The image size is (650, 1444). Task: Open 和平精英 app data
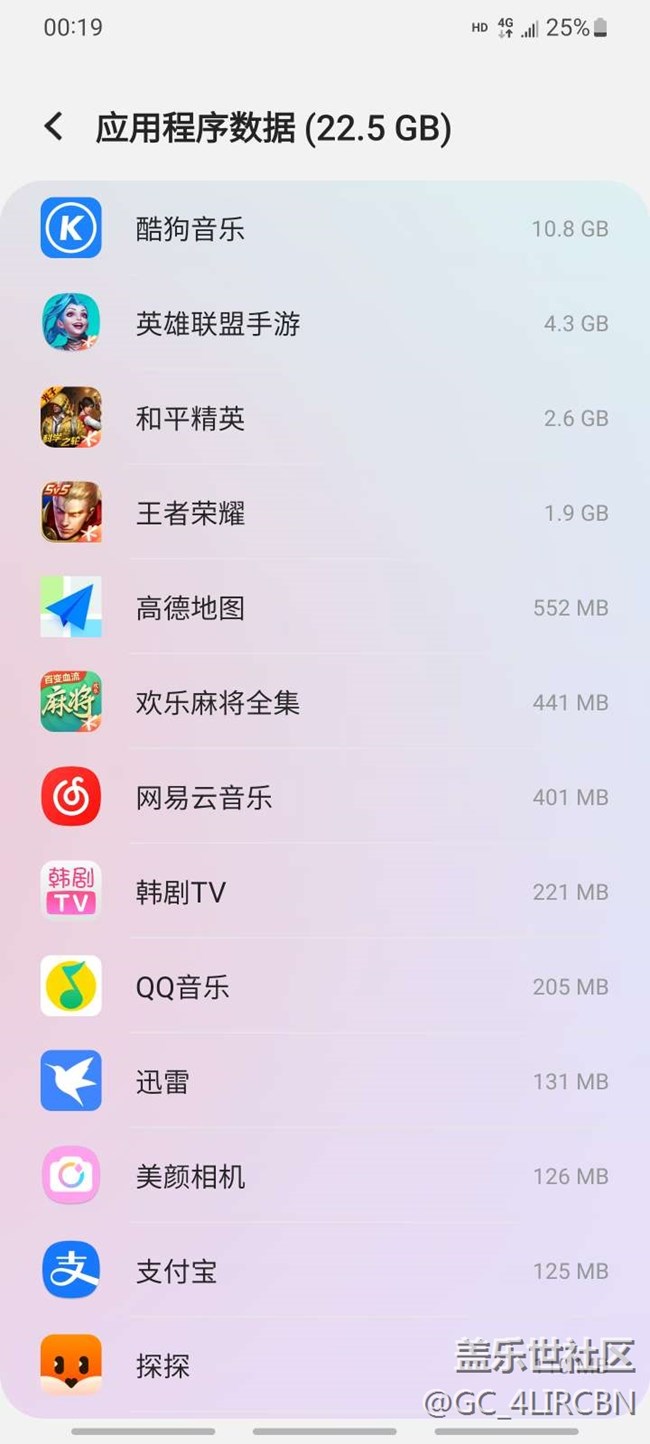pos(324,418)
